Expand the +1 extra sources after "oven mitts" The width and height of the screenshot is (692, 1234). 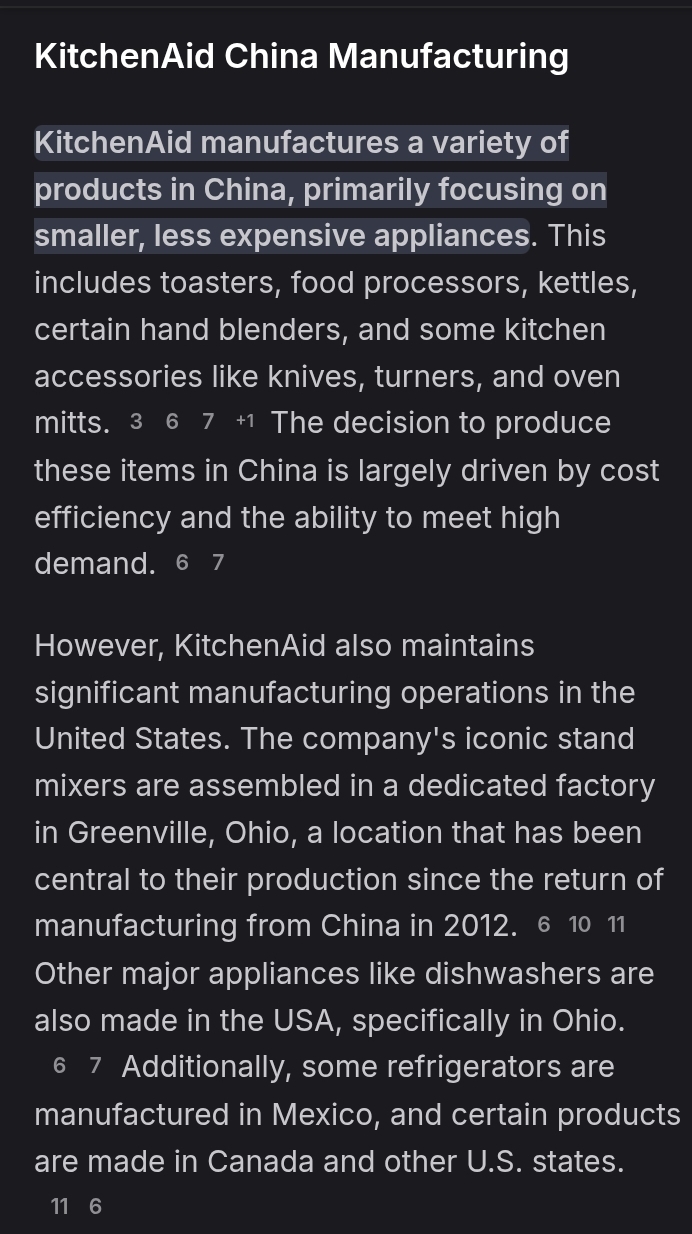pos(245,422)
